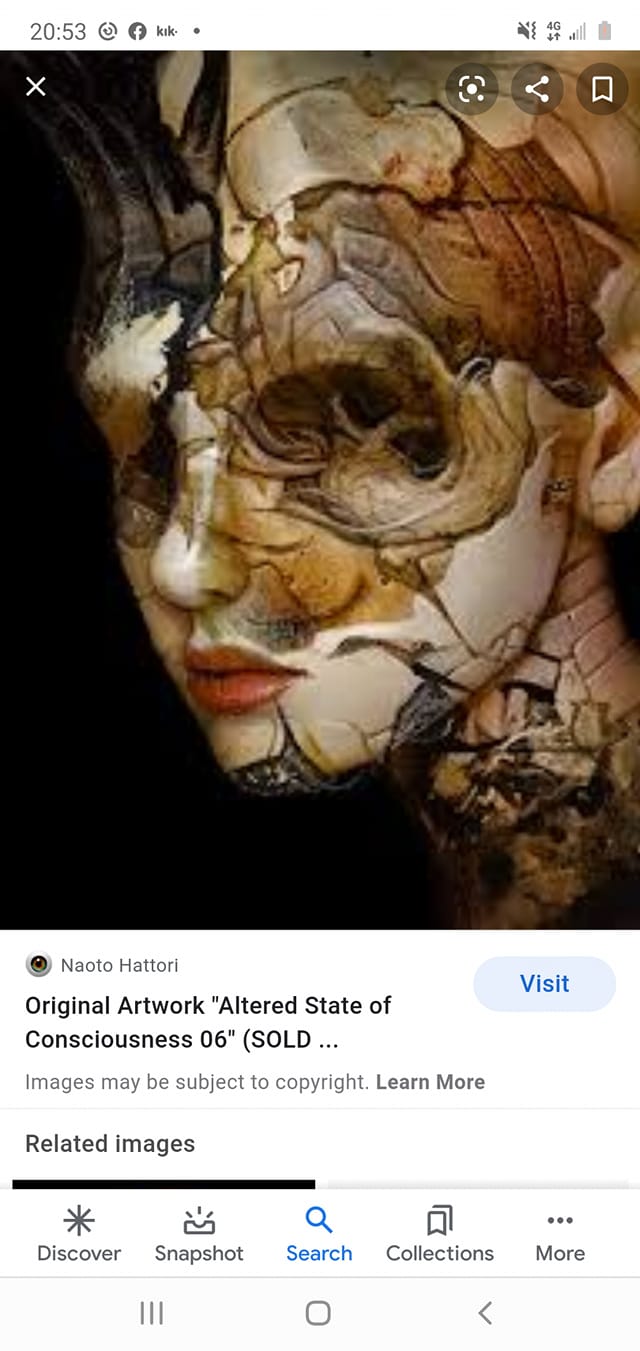
Task: Open the Altered State of Consciousness 06 title
Action: point(208,1022)
